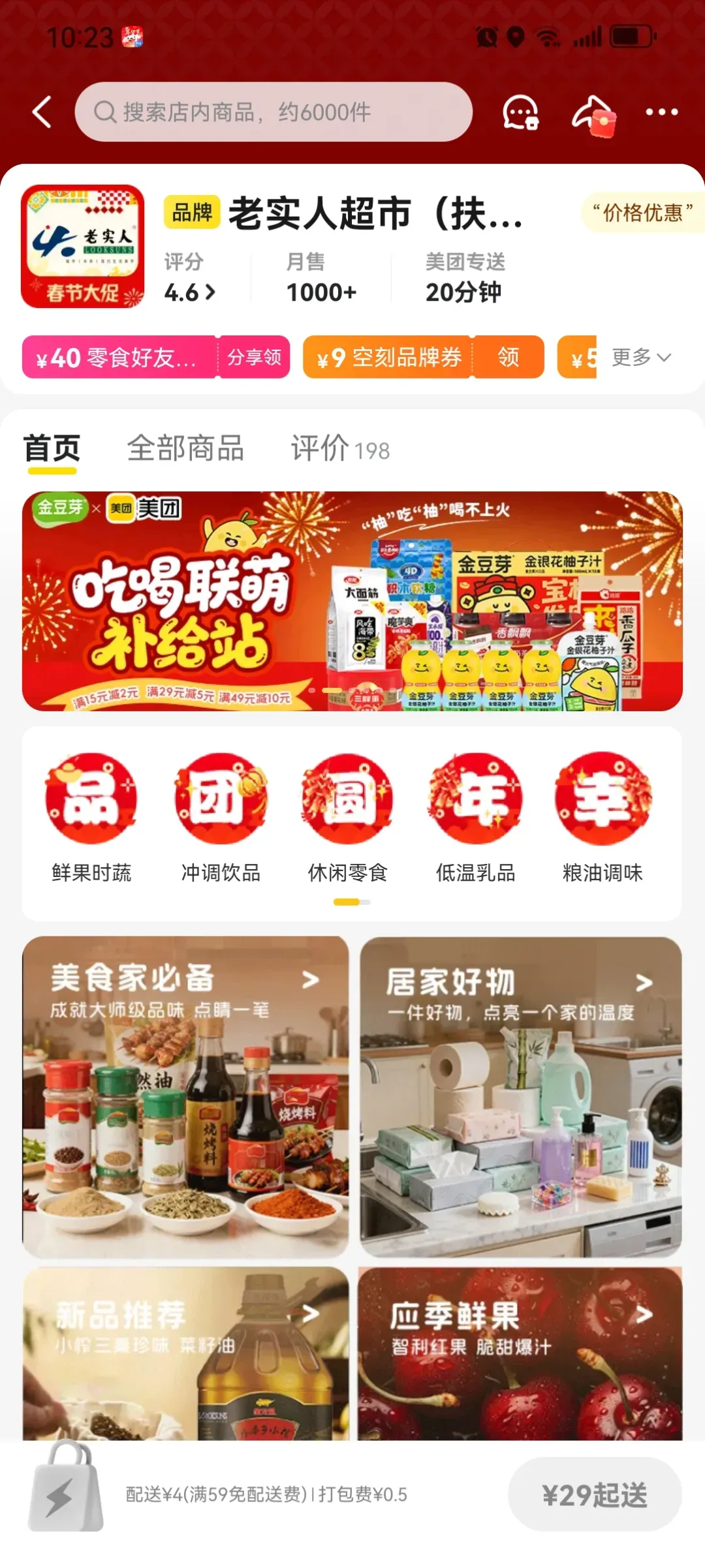Open the 鲜果时蔬 category
705x1568 pixels.
[x=91, y=816]
